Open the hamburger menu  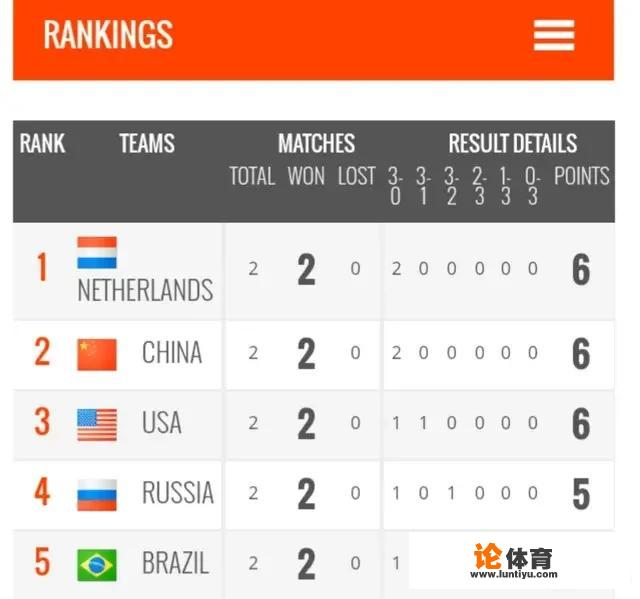pyautogui.click(x=553, y=35)
